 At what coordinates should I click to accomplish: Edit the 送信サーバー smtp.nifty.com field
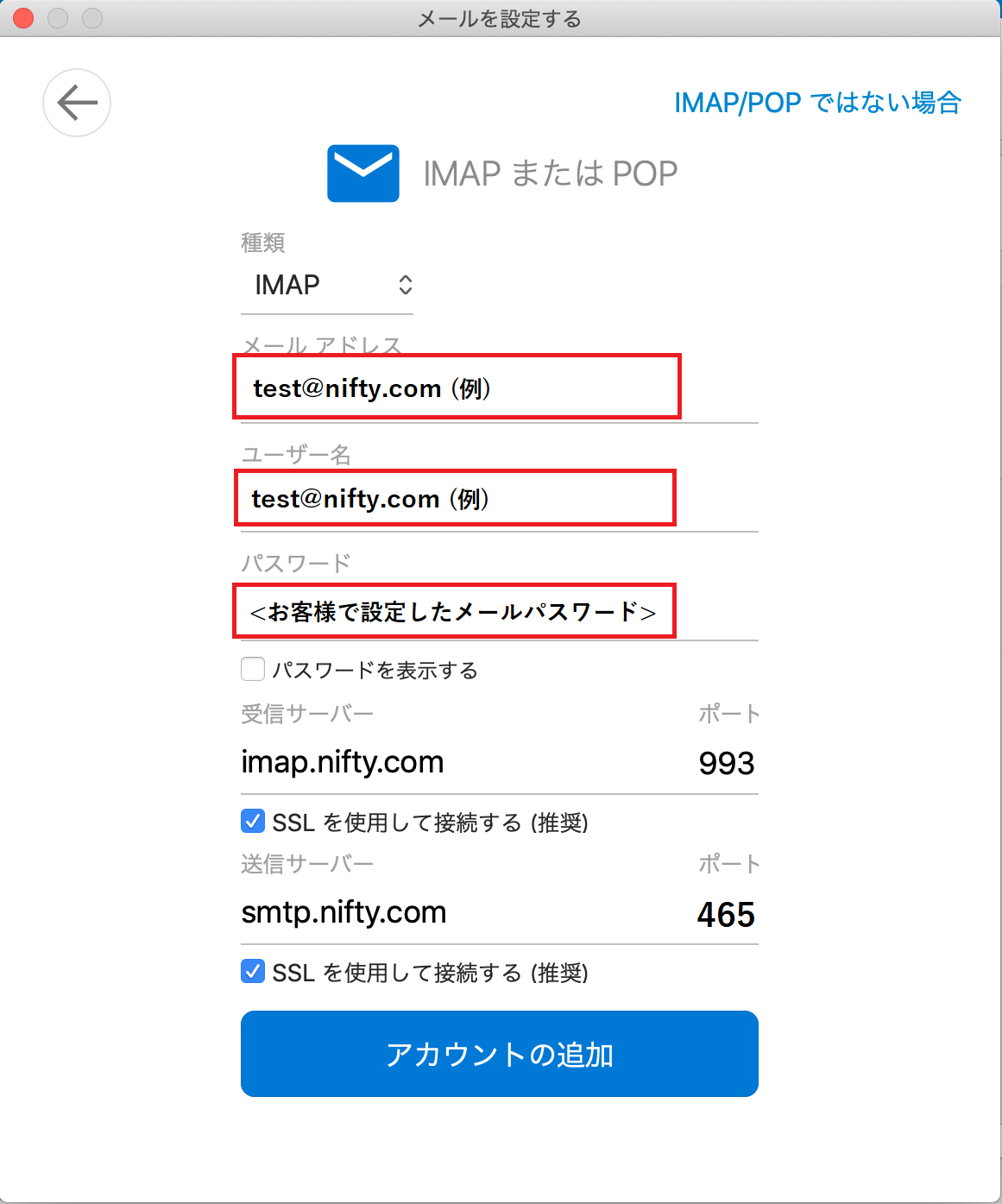pyautogui.click(x=449, y=912)
